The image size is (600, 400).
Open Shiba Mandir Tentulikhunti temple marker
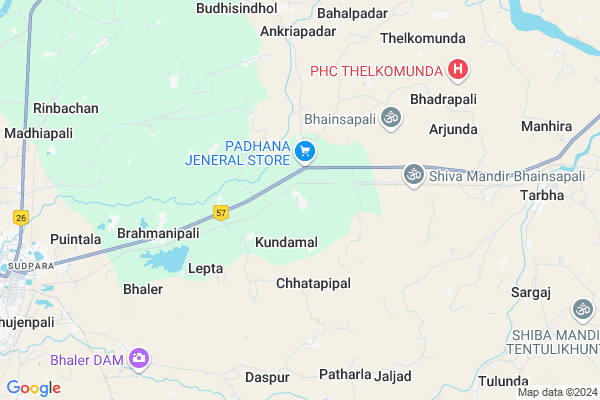pyautogui.click(x=582, y=308)
